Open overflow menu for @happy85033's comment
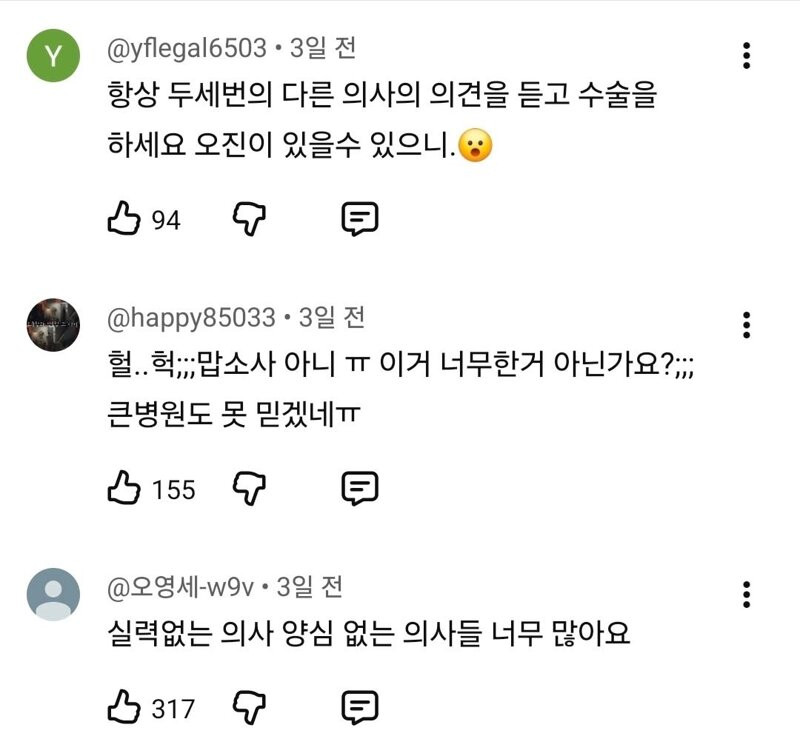 pyautogui.click(x=747, y=325)
